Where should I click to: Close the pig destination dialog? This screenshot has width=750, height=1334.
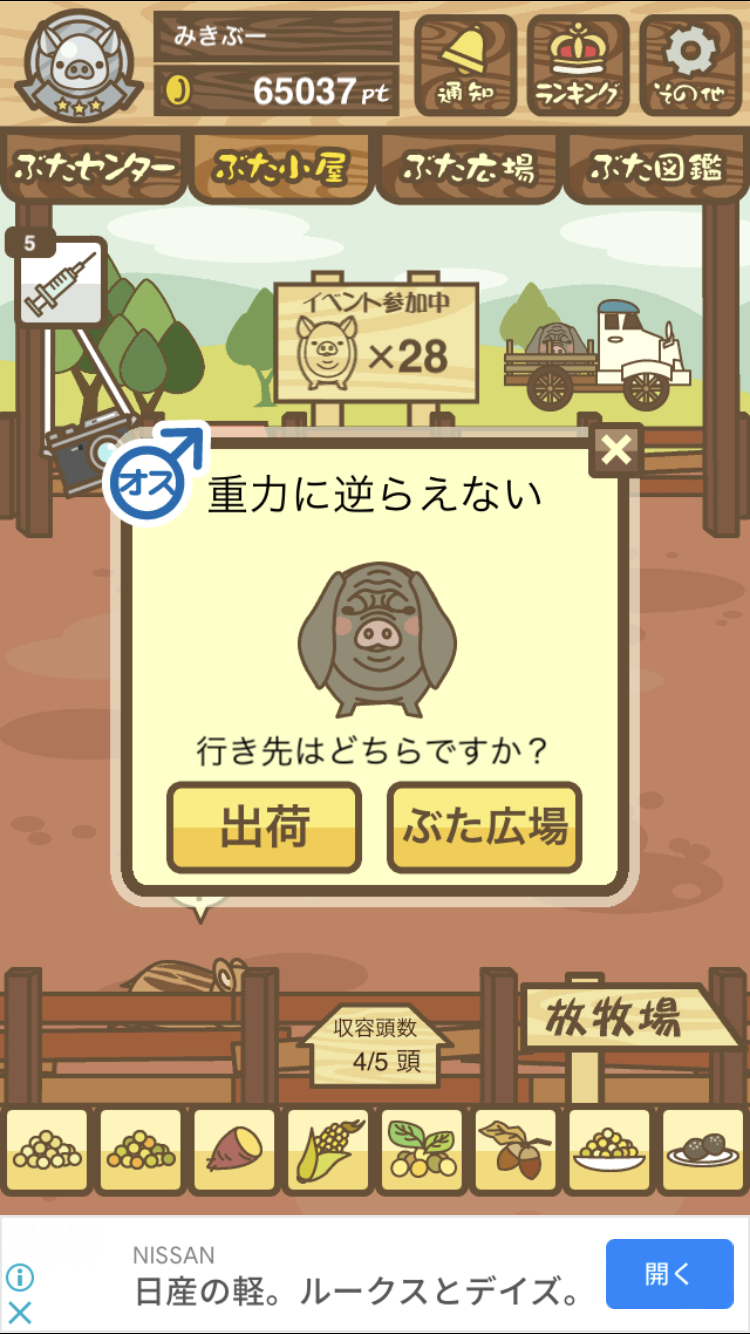pyautogui.click(x=617, y=450)
